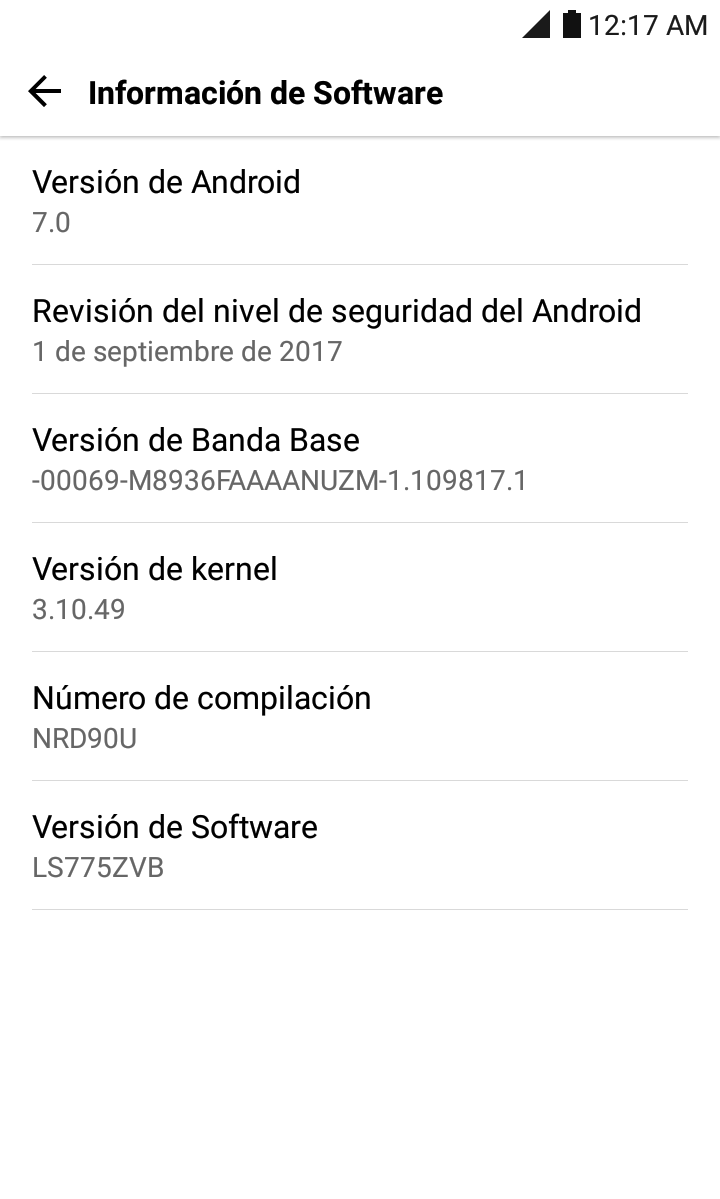Select the Versión de Software row

(360, 846)
